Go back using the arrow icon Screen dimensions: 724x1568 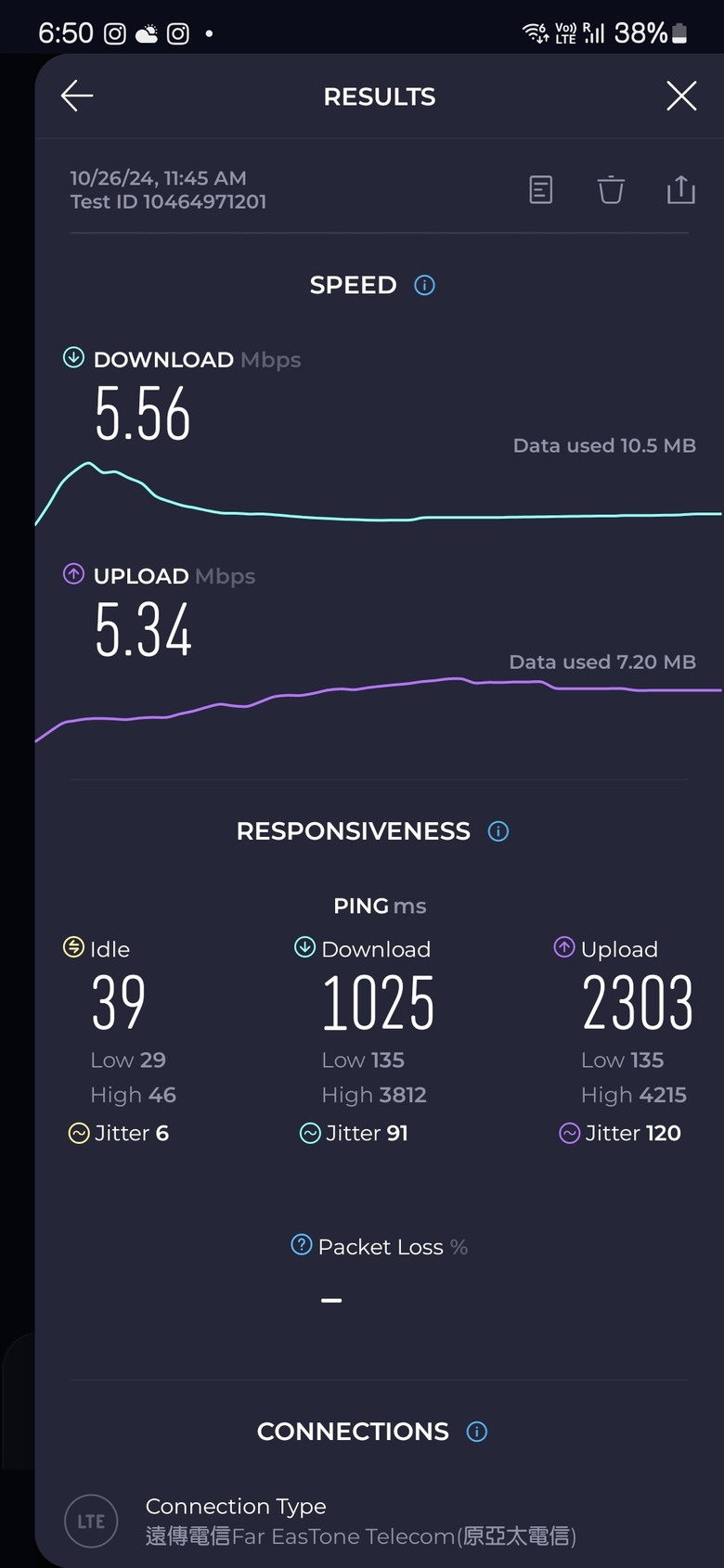(77, 96)
